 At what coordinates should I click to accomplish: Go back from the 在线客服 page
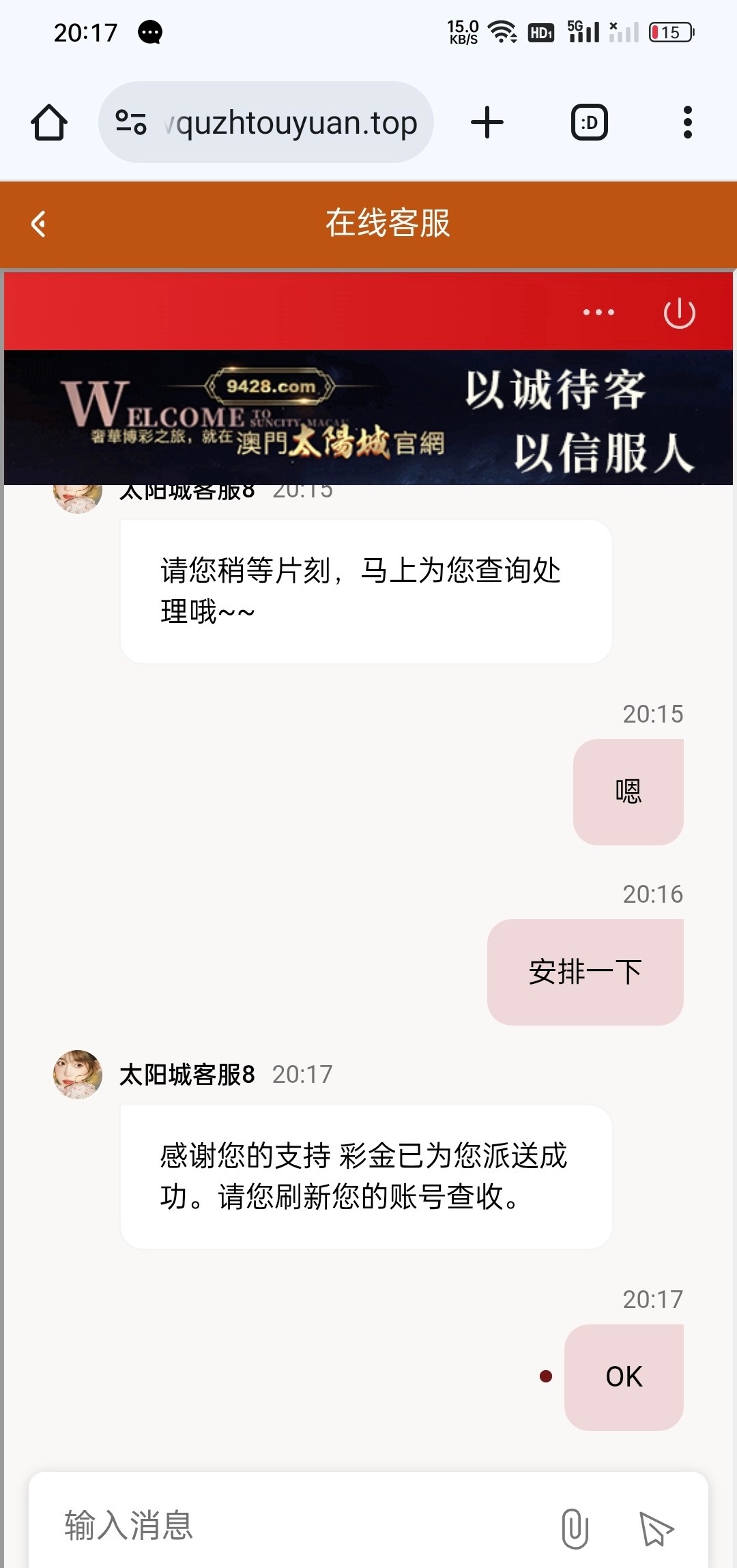point(39,224)
